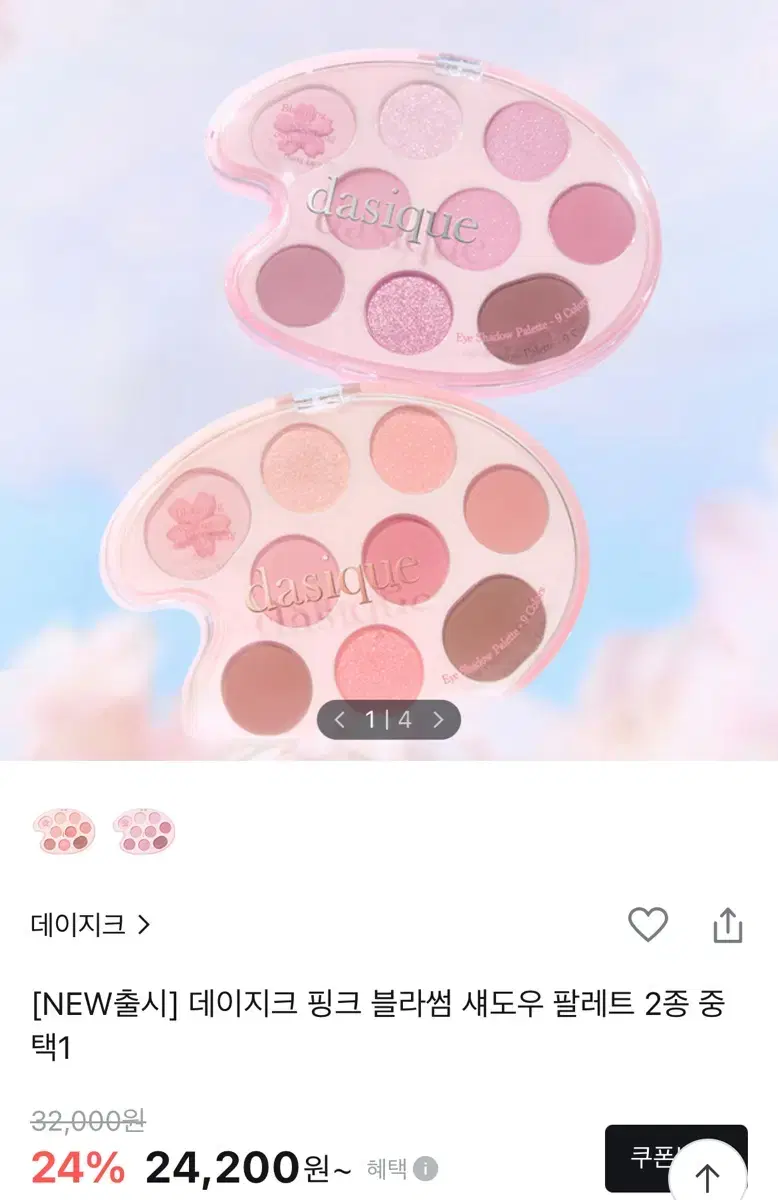Show the previous product image

pos(338,718)
